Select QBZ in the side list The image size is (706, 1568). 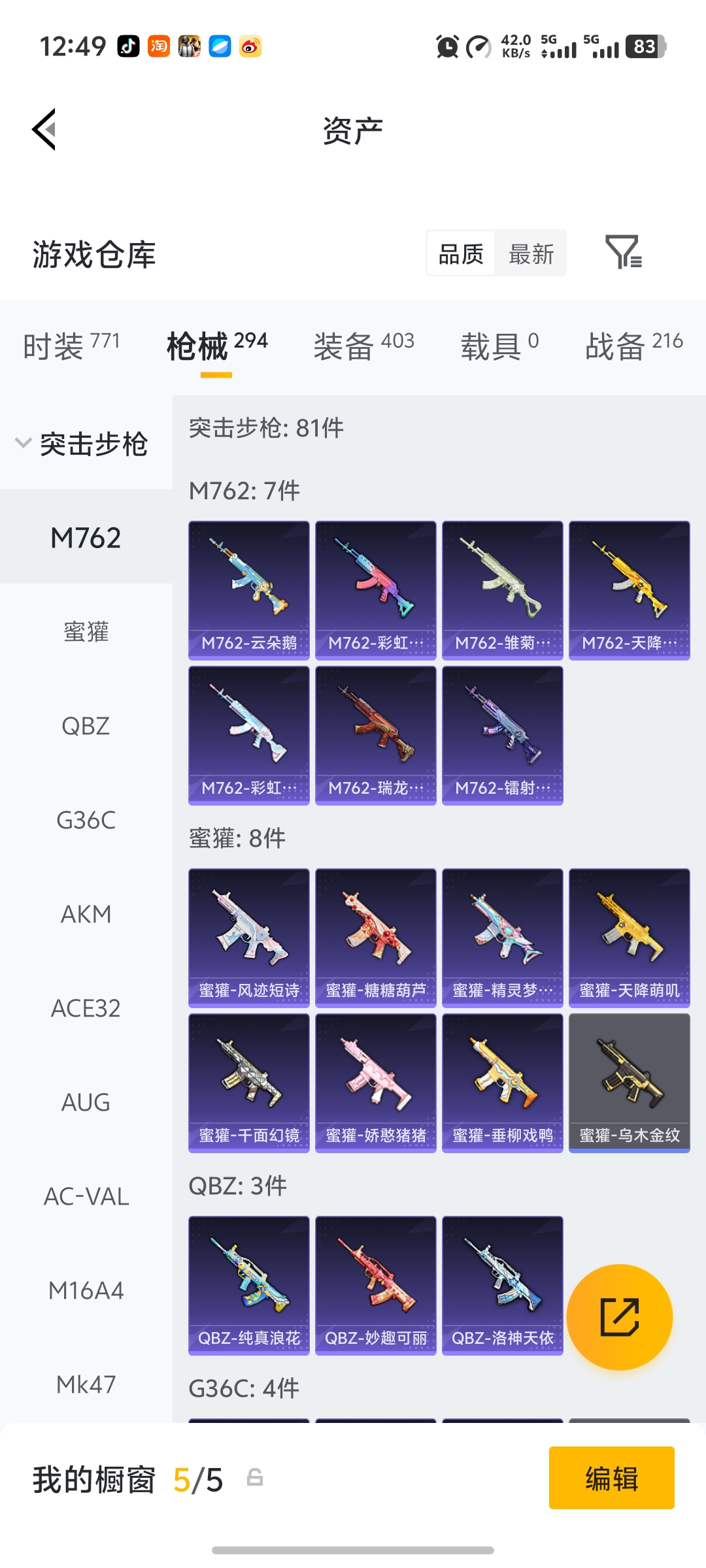(x=86, y=726)
